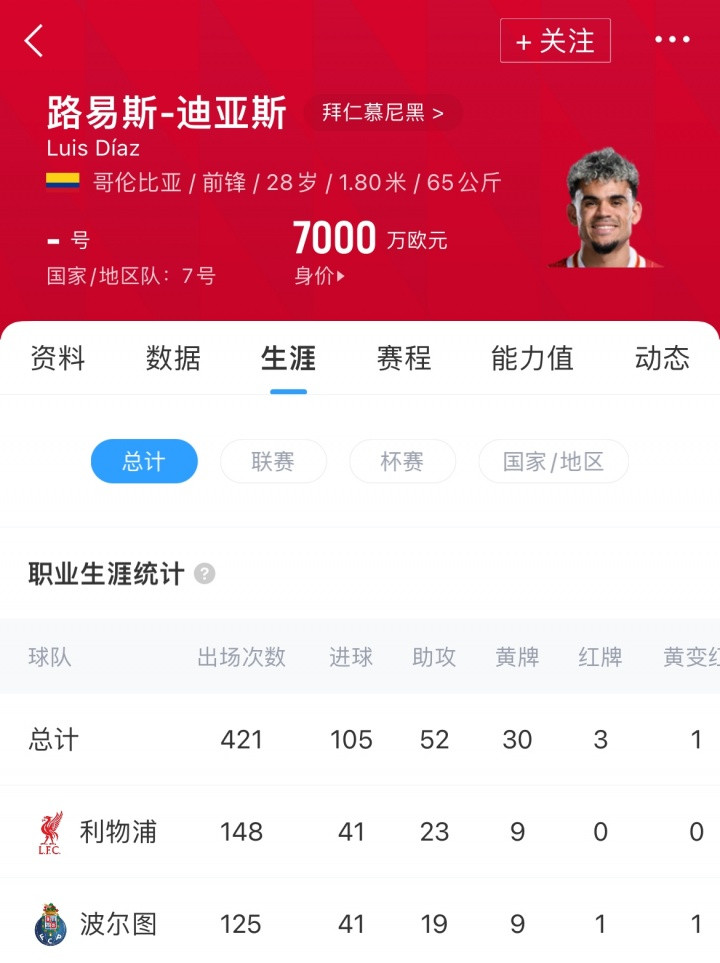Tap the help icon beside 职业生涯统计

coord(204,574)
